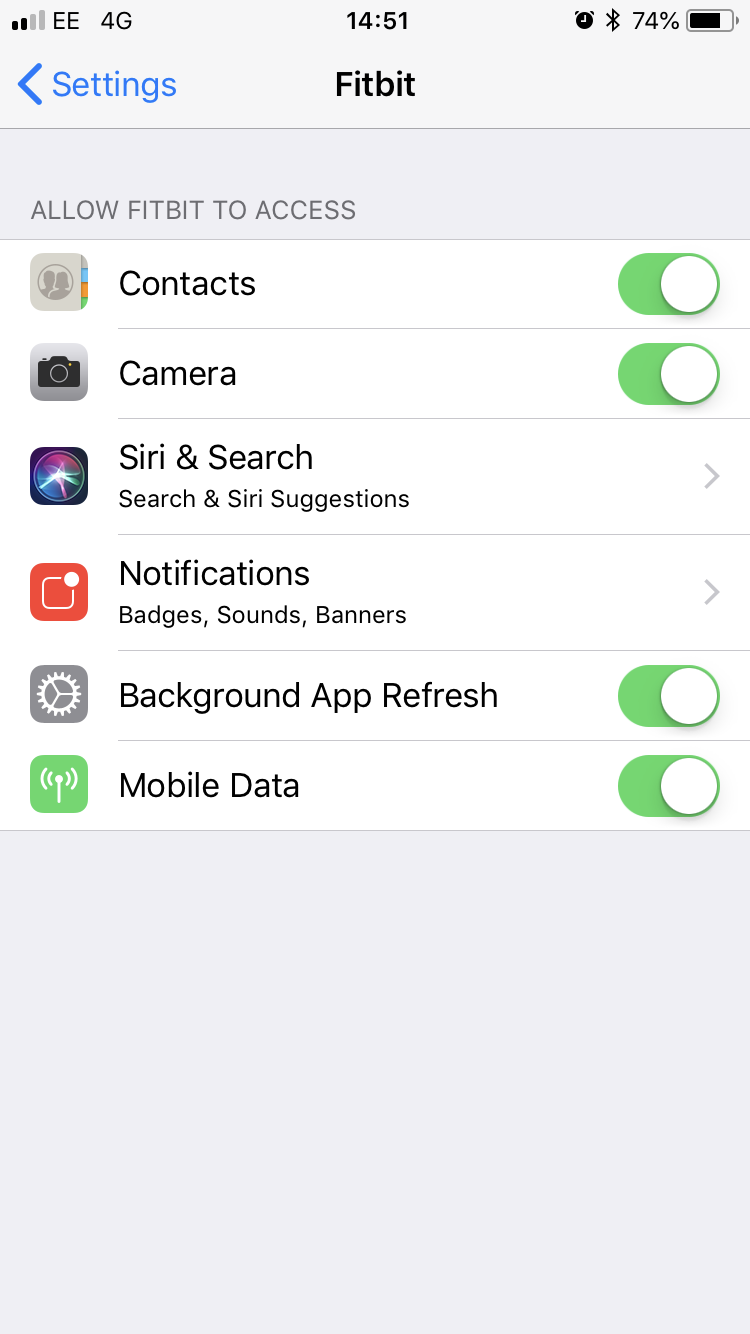Disable Camera access for Fitbit

point(668,374)
